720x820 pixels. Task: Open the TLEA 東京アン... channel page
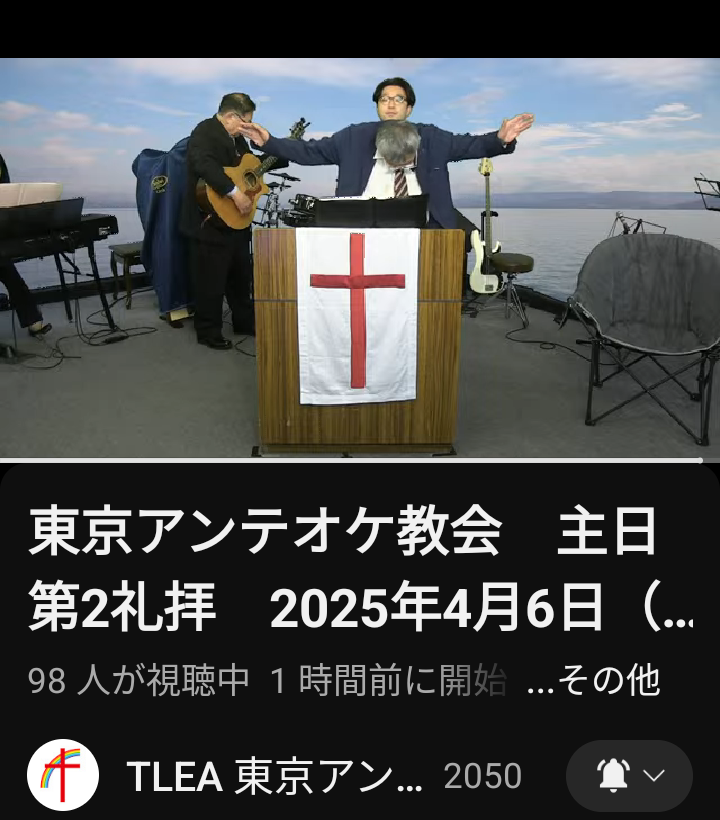coord(276,776)
